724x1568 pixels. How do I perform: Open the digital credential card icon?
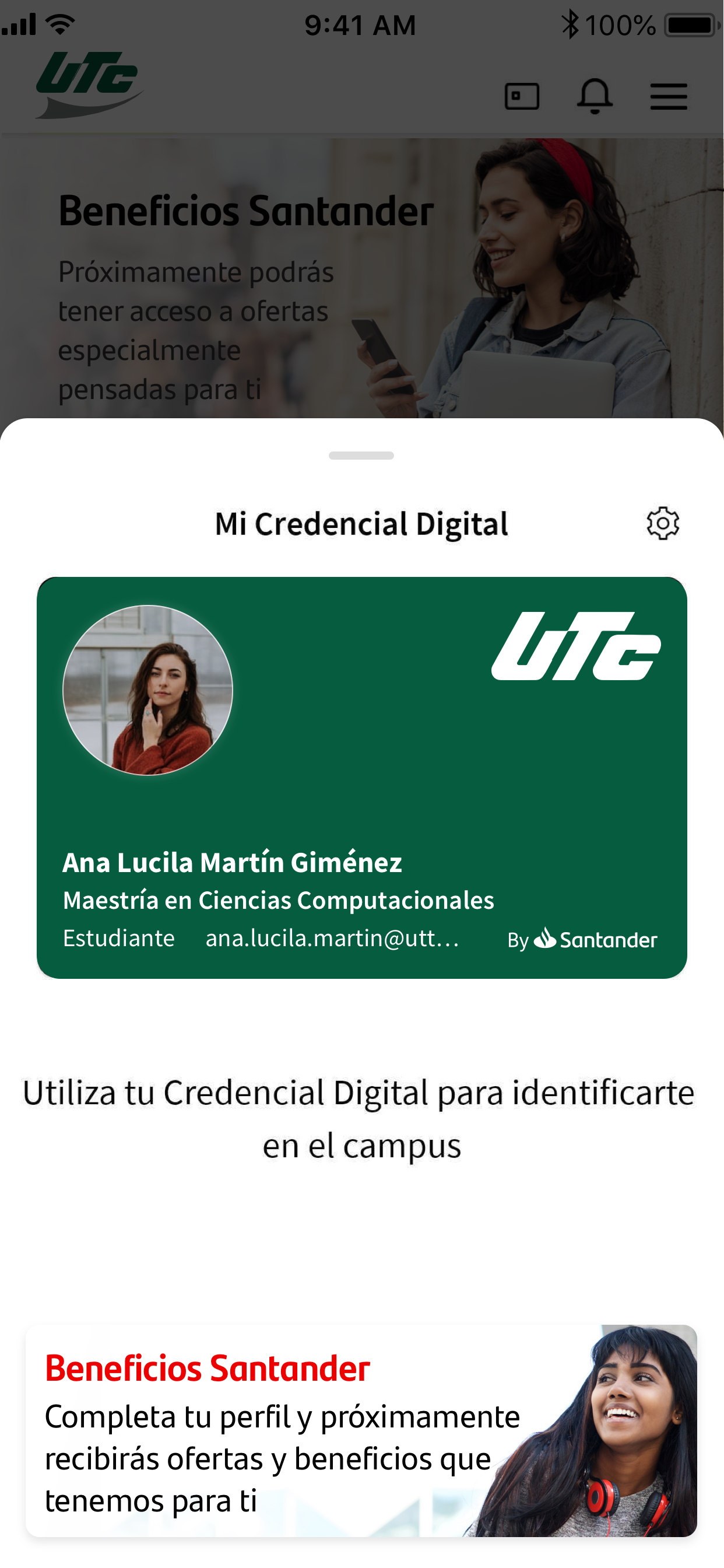tap(522, 96)
